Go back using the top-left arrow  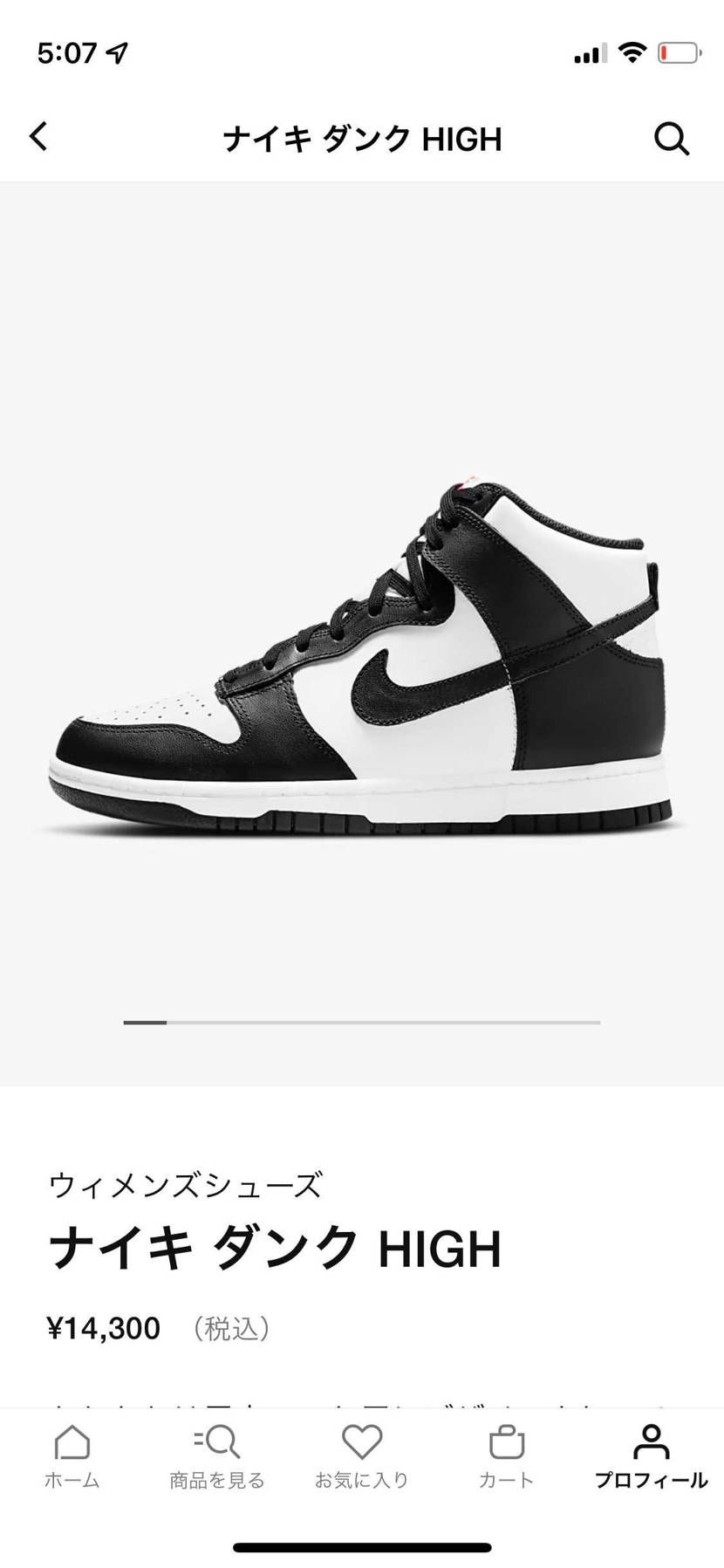coord(38,137)
